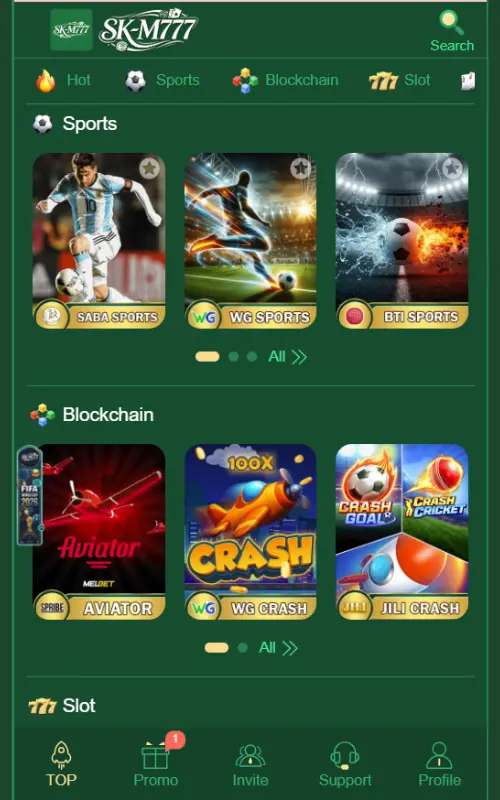Open the BTI SPORTS game card
This screenshot has height=800, width=500.
point(402,241)
